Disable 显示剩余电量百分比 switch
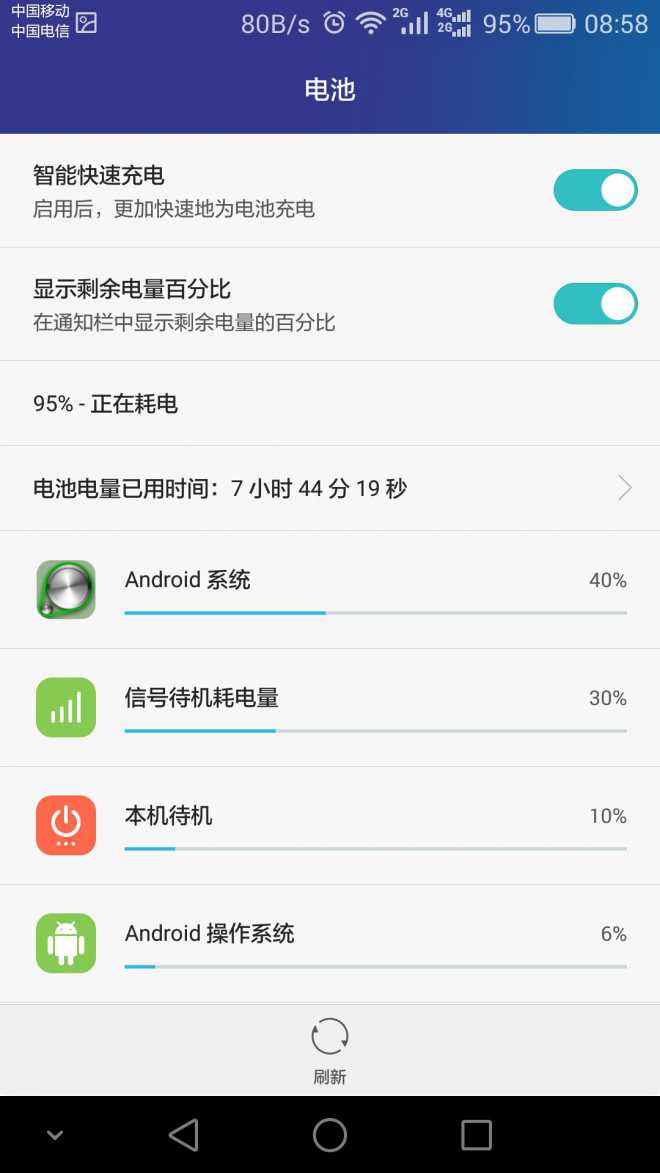 click(x=595, y=304)
